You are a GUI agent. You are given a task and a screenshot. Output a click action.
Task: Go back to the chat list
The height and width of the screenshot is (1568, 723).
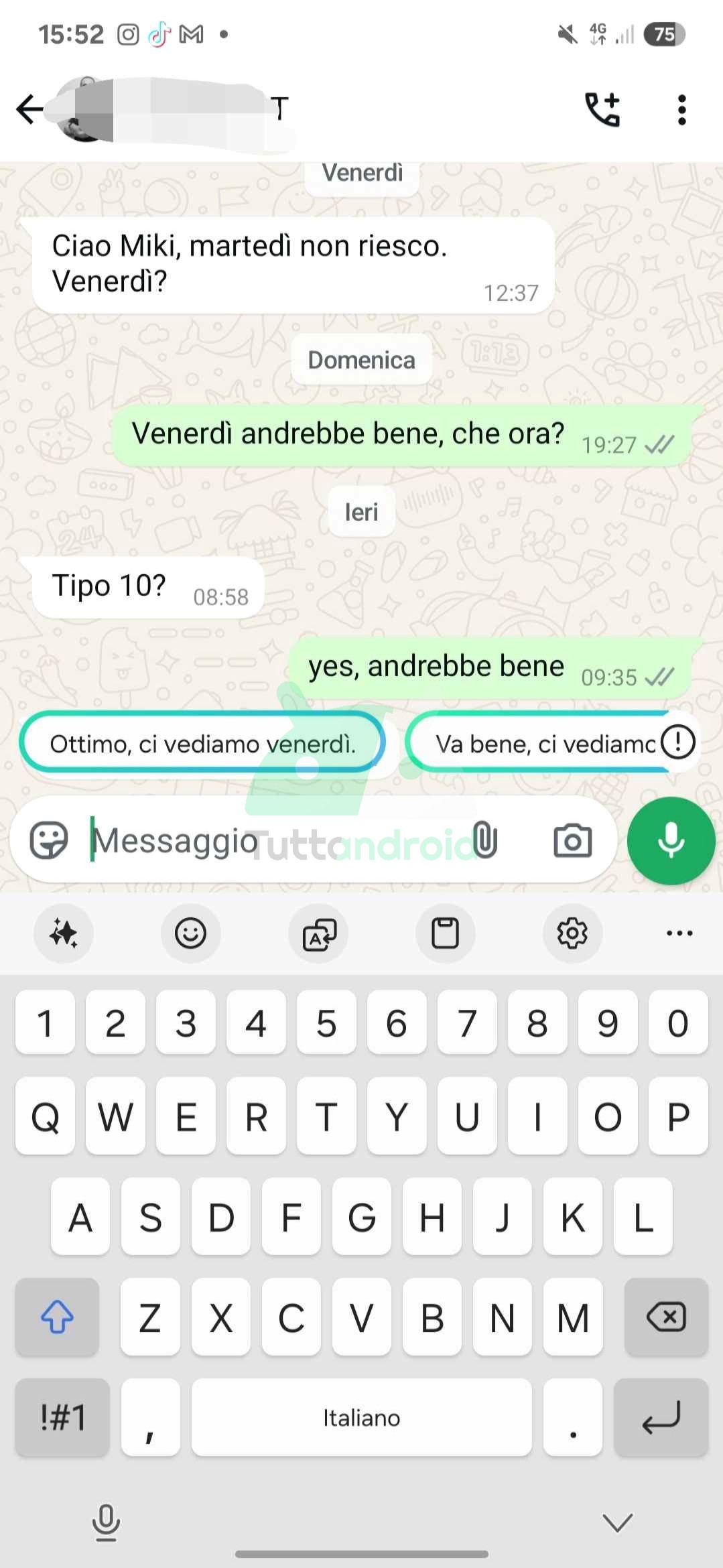click(x=29, y=109)
